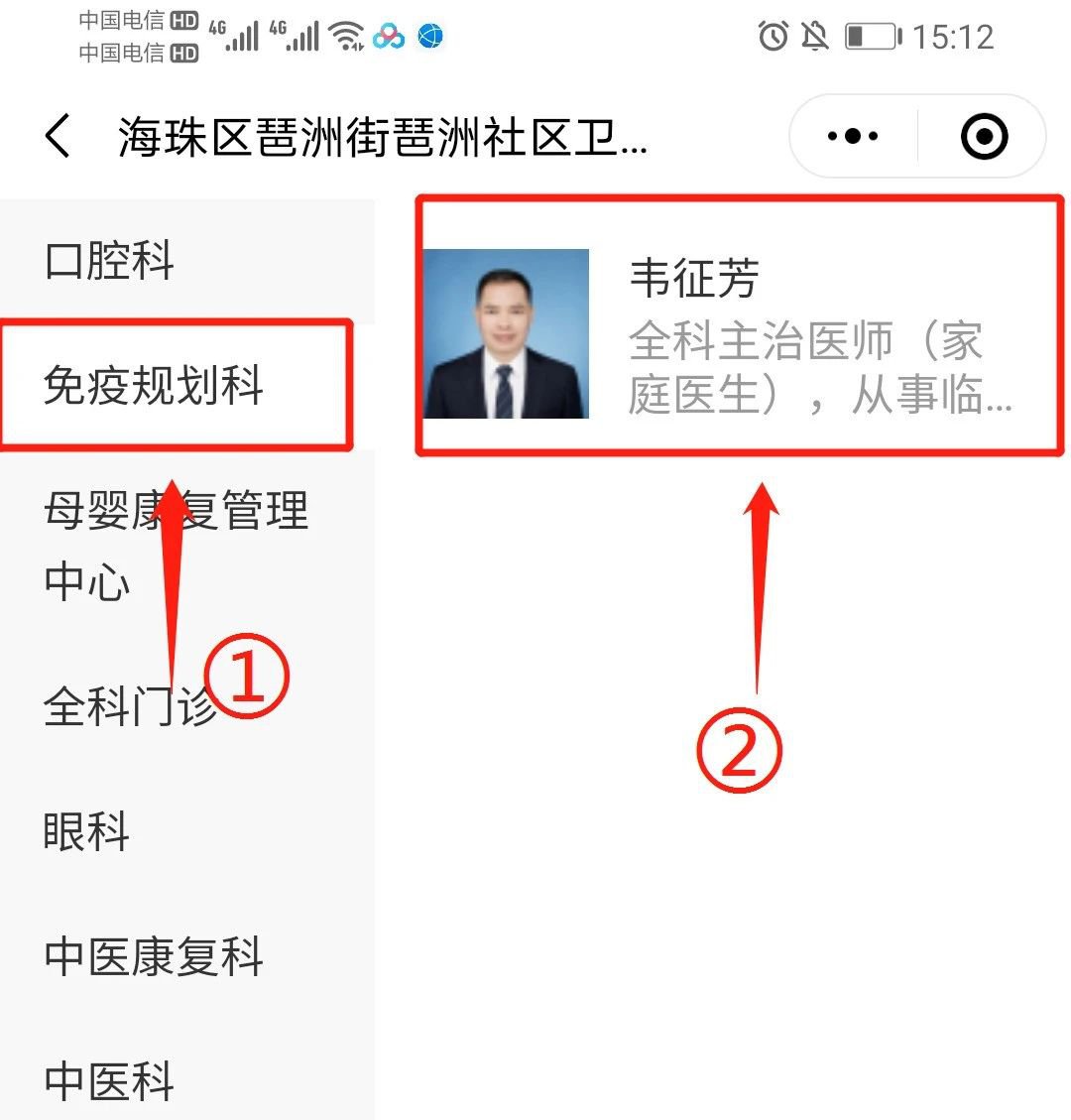This screenshot has height=1120, width=1071.
Task: Close the mini program via target icon
Action: (x=984, y=137)
